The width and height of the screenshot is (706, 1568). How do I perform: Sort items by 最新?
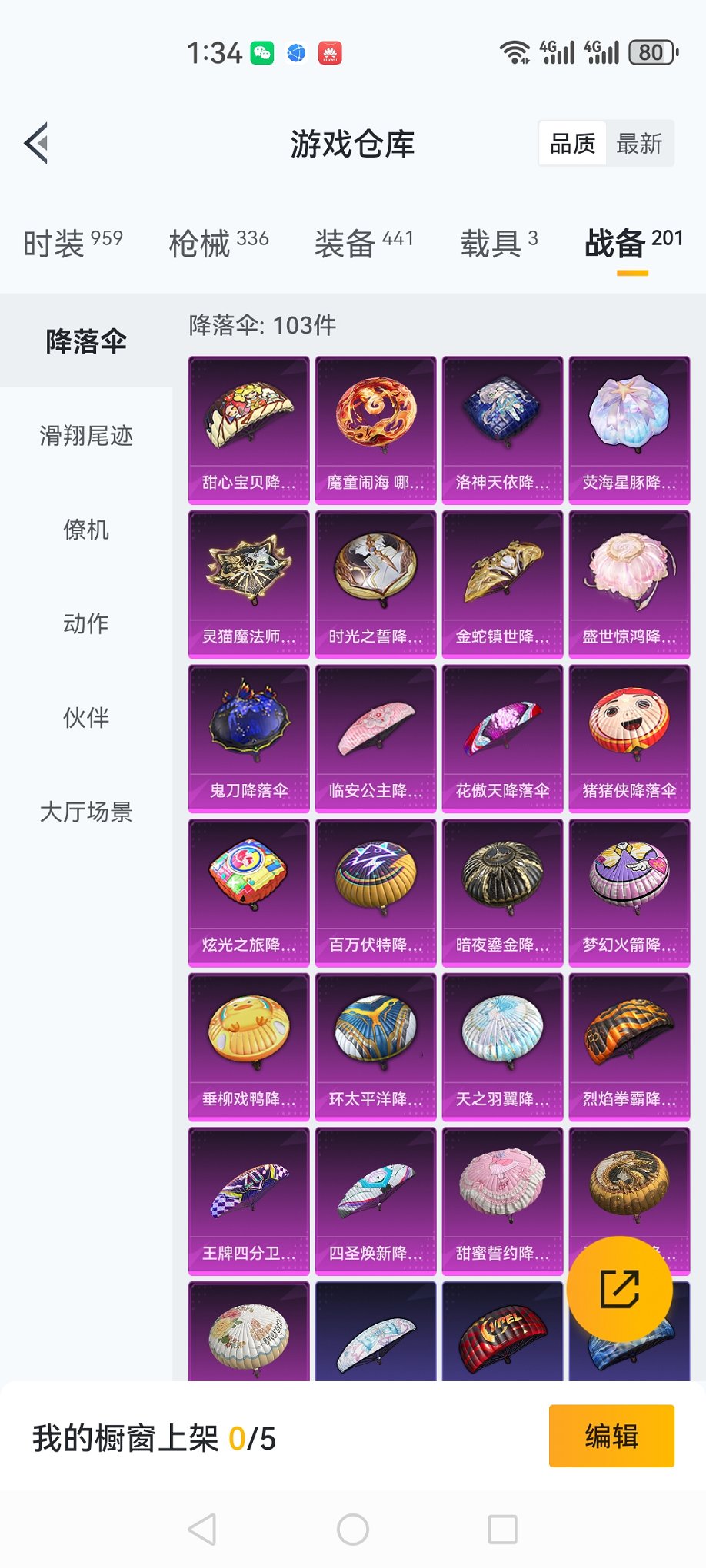(639, 144)
